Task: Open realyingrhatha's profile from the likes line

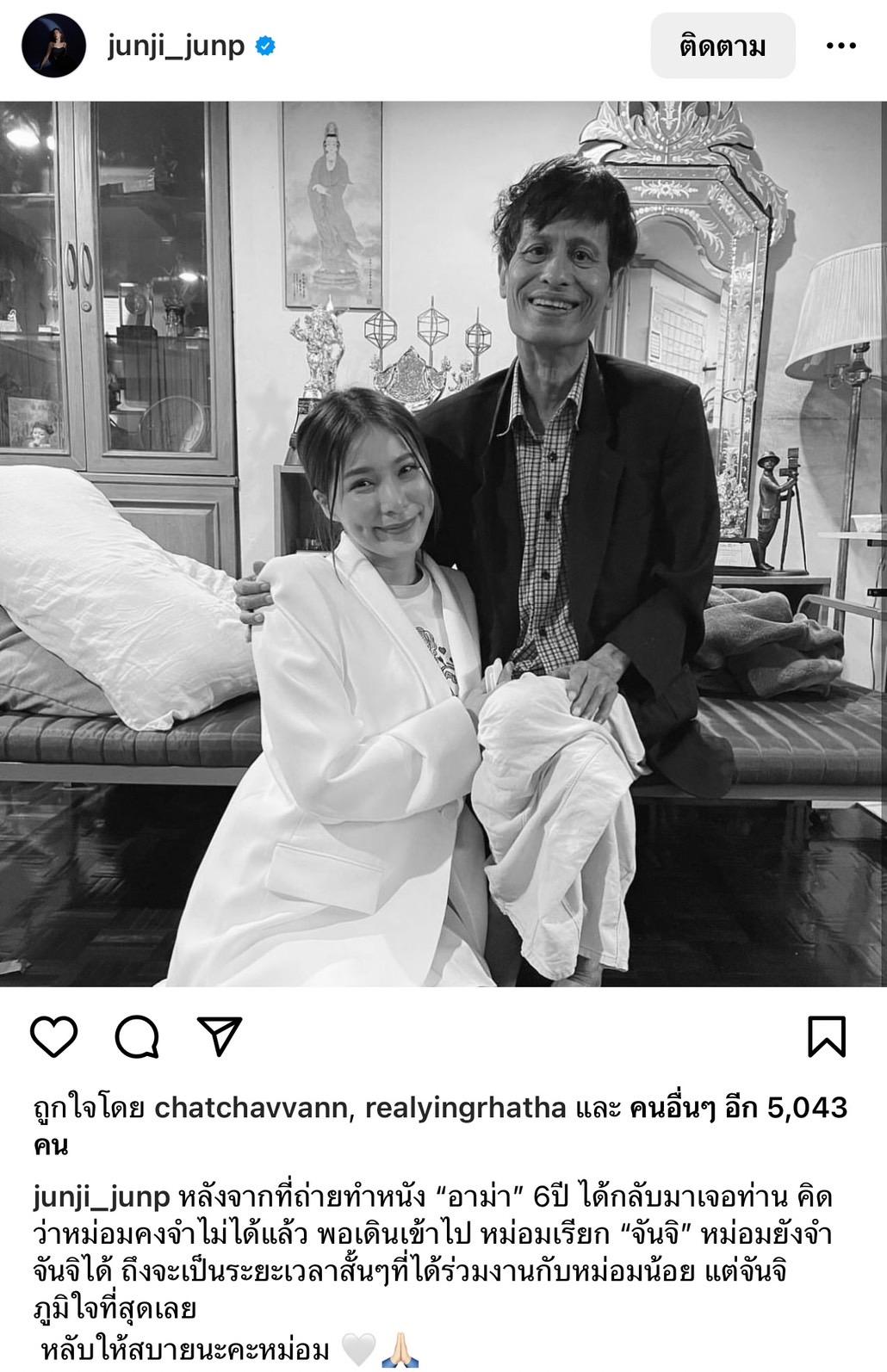Action: 465,1108
